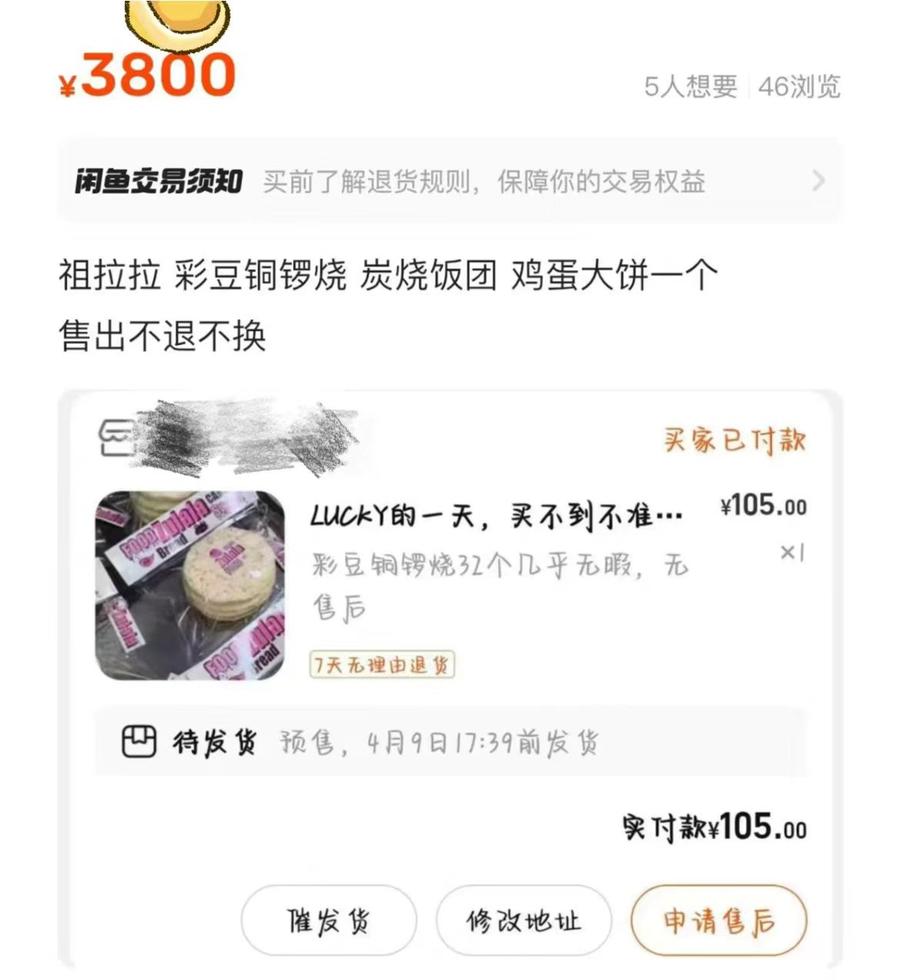Viewport: 900px width, 980px height.
Task: Open the 闲鱼交易须知 refund rules row
Action: tap(450, 181)
